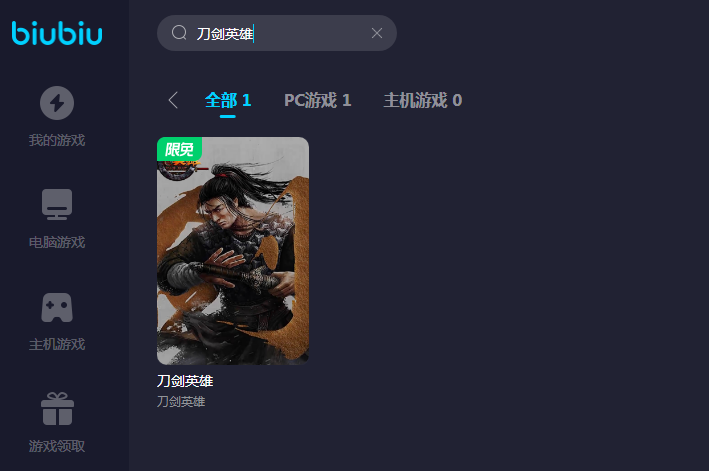Image resolution: width=709 pixels, height=471 pixels.
Task: Clear the search text with the X
Action: [x=377, y=33]
